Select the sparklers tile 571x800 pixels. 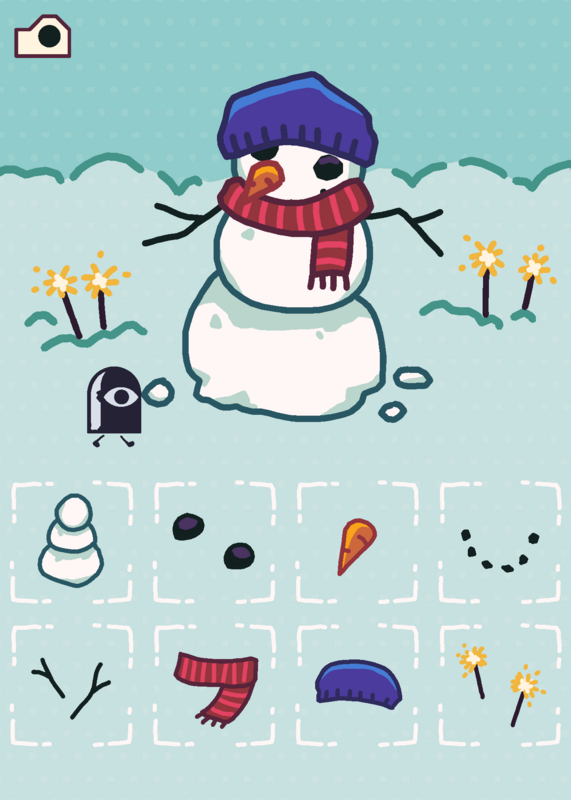coord(500,685)
